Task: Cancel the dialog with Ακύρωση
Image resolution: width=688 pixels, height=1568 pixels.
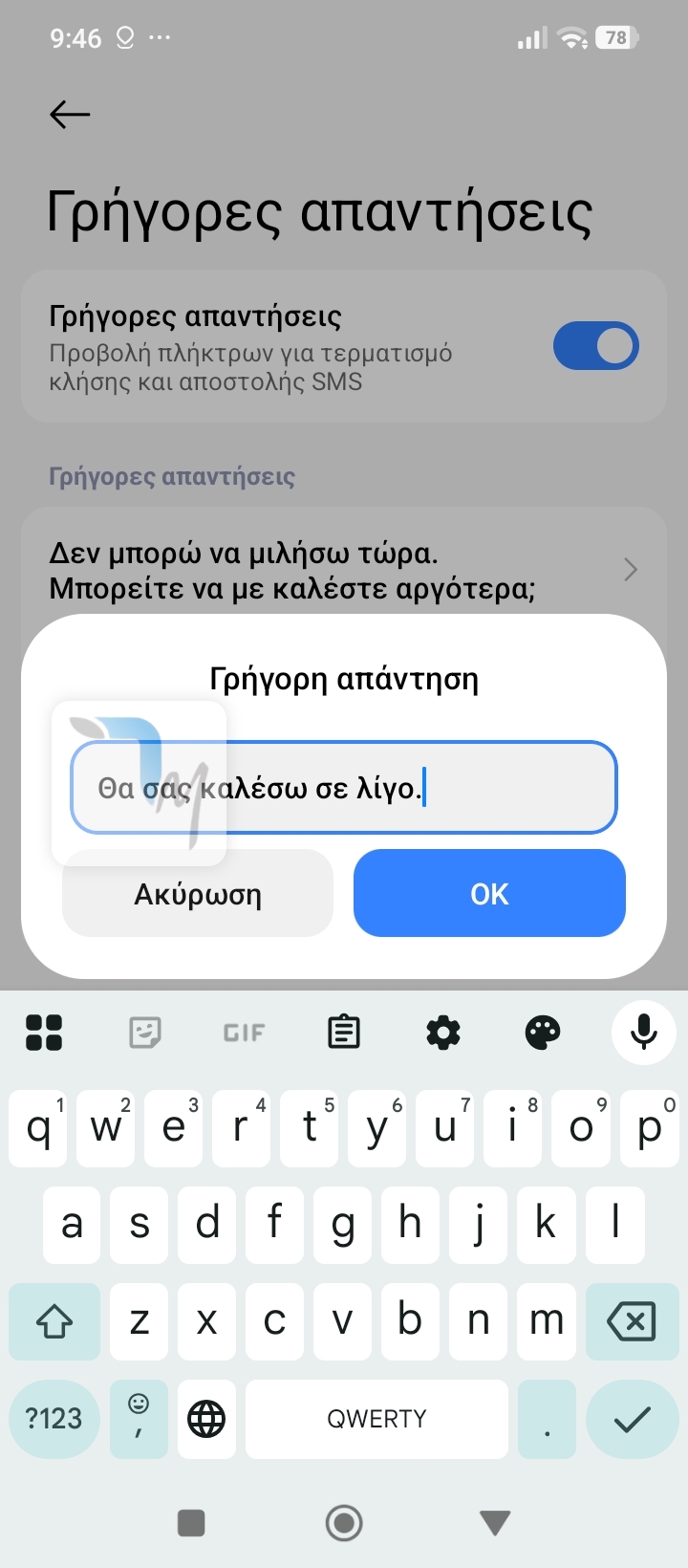Action: pos(197,893)
